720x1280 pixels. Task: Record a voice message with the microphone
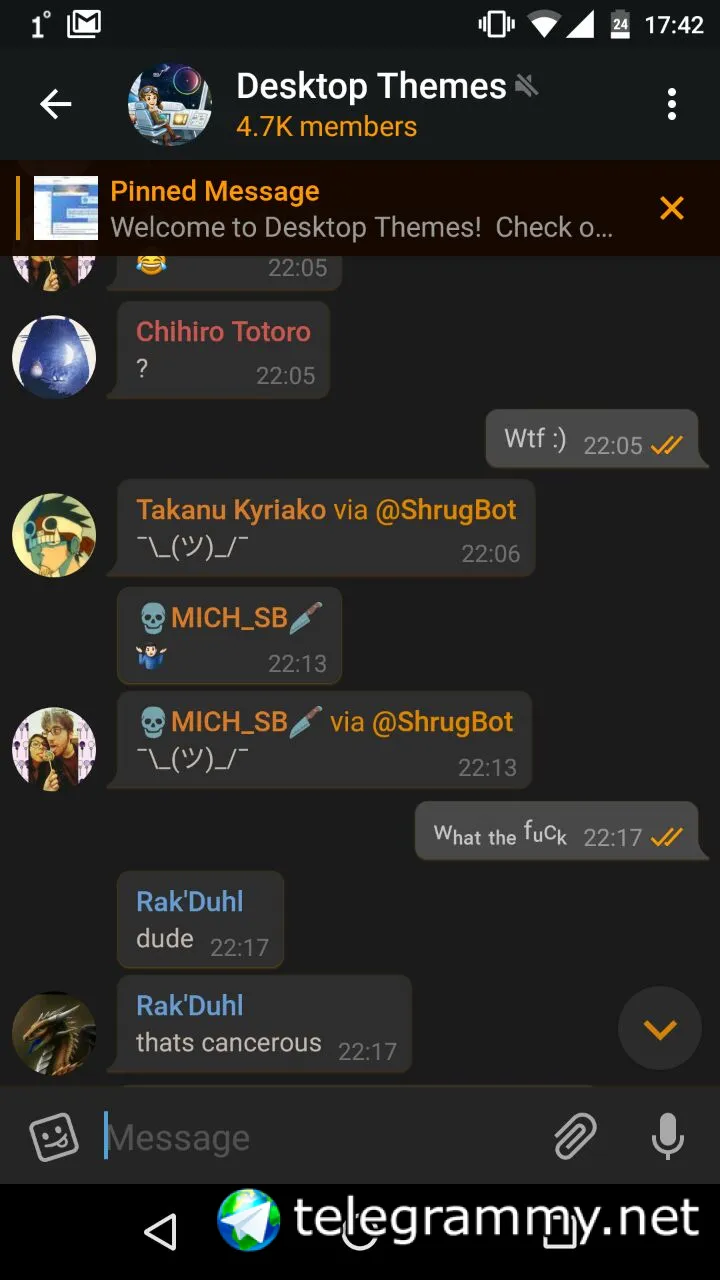point(667,1137)
